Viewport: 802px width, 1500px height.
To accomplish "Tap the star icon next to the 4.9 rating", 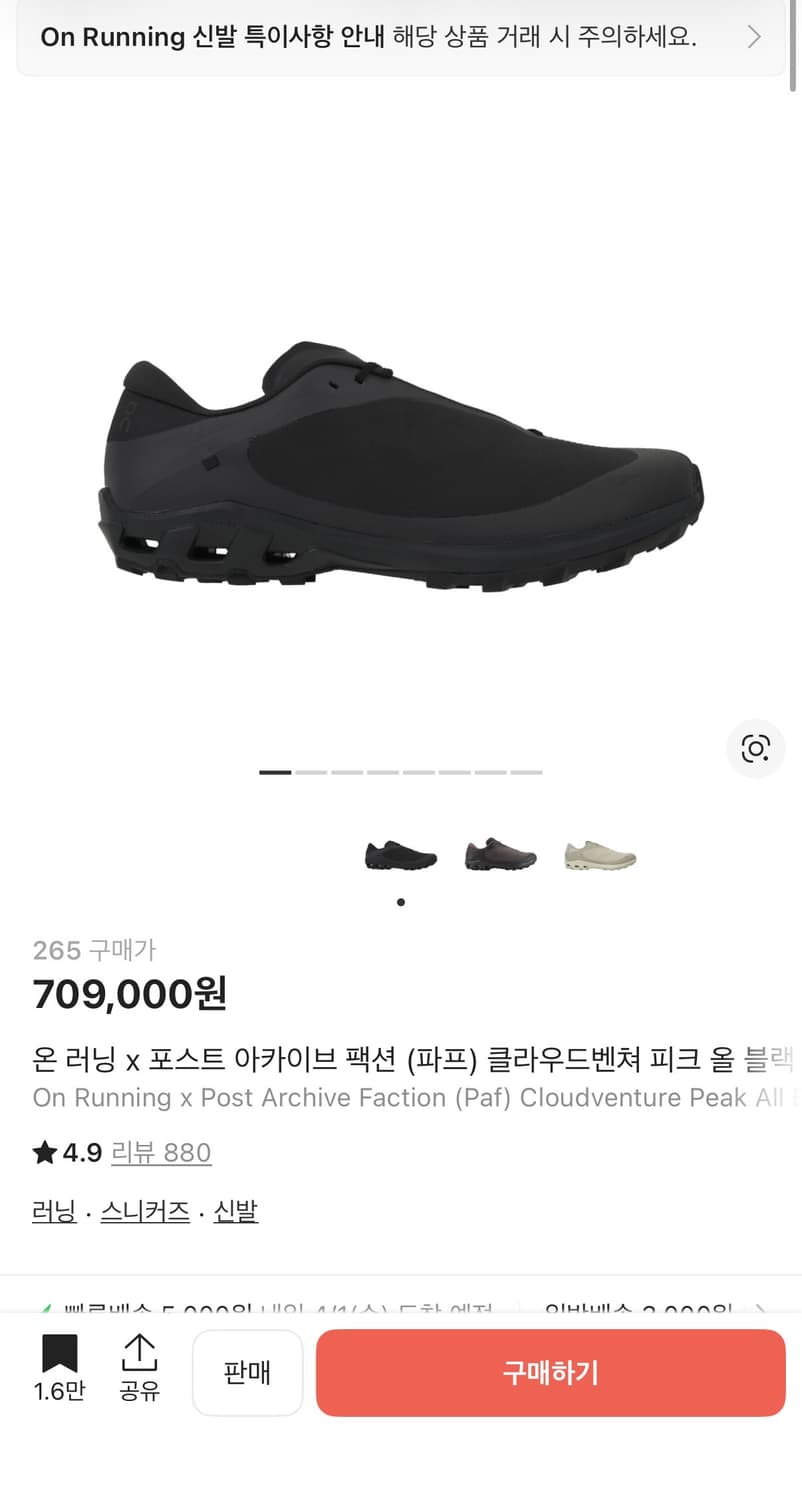I will pyautogui.click(x=44, y=1152).
